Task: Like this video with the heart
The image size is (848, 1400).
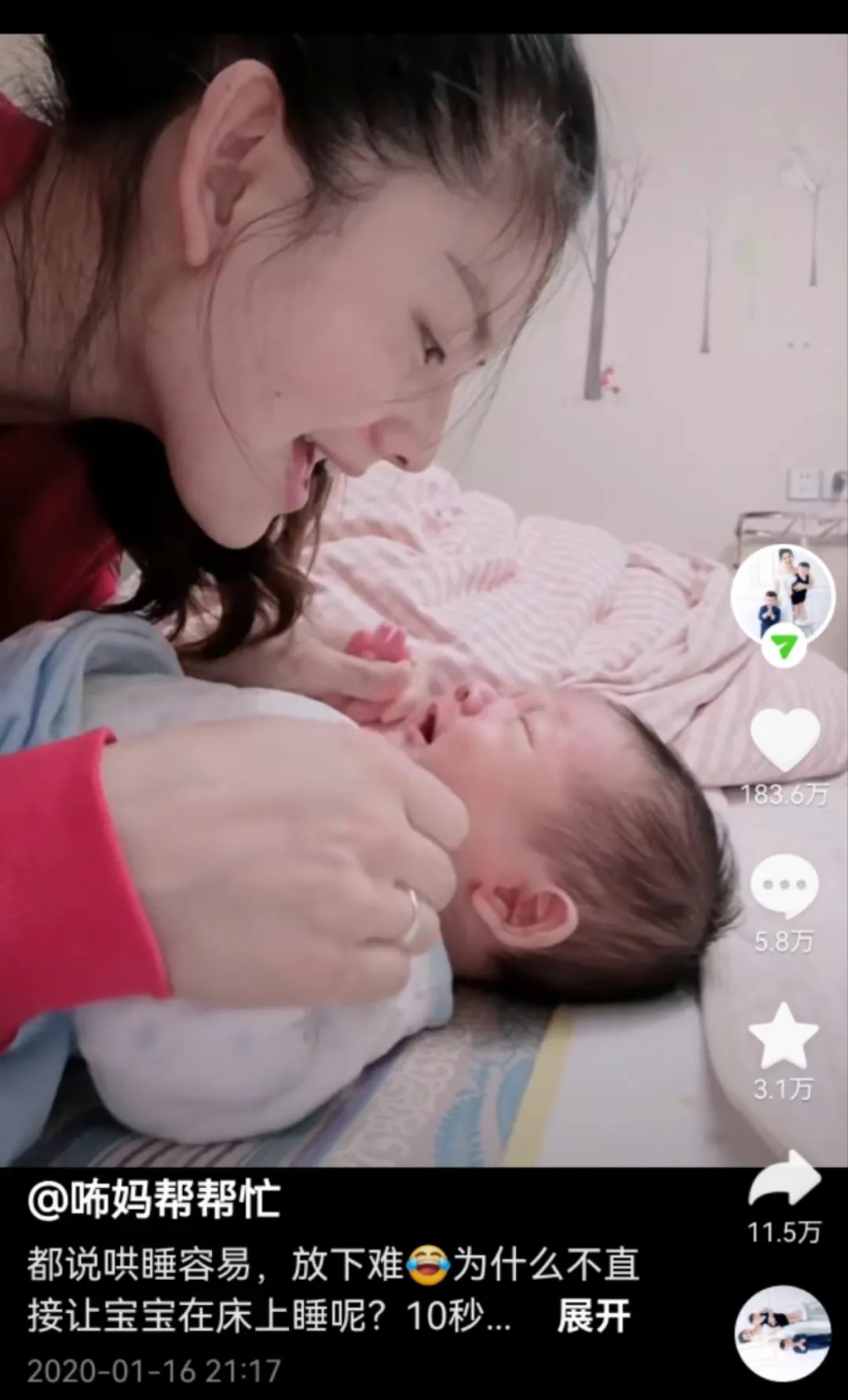Action: 784,740
